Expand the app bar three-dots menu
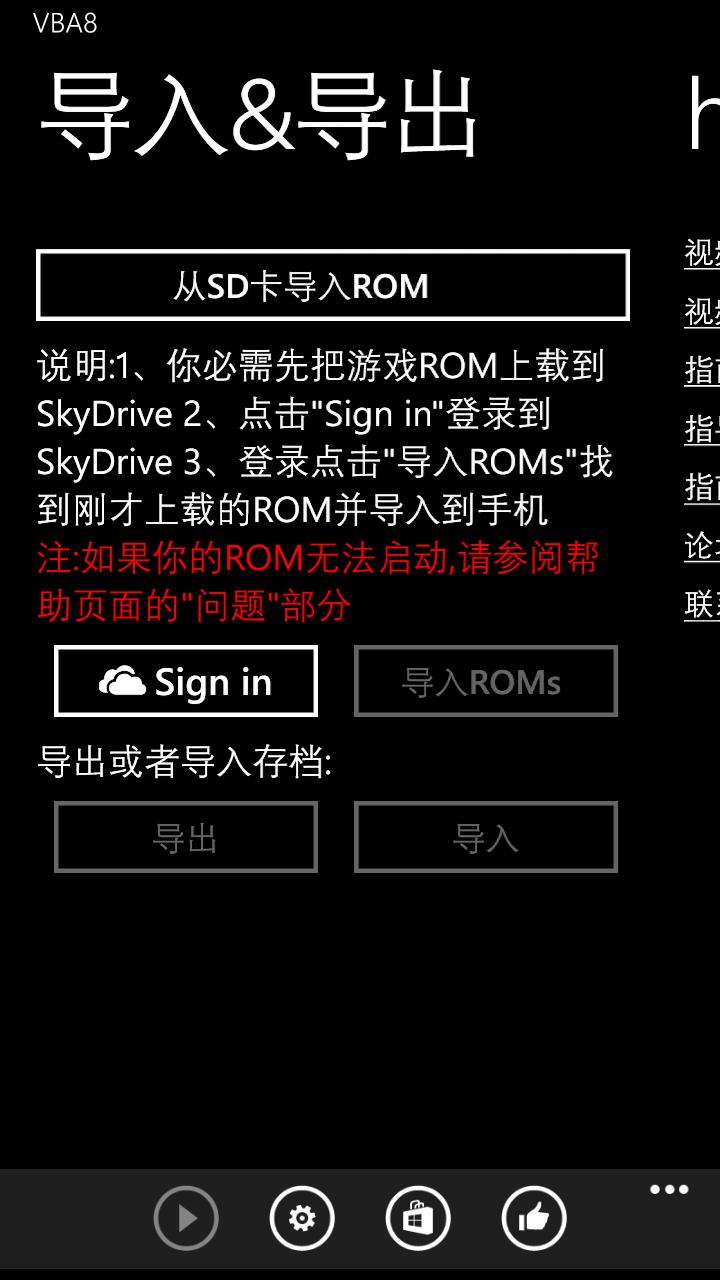 point(669,1190)
